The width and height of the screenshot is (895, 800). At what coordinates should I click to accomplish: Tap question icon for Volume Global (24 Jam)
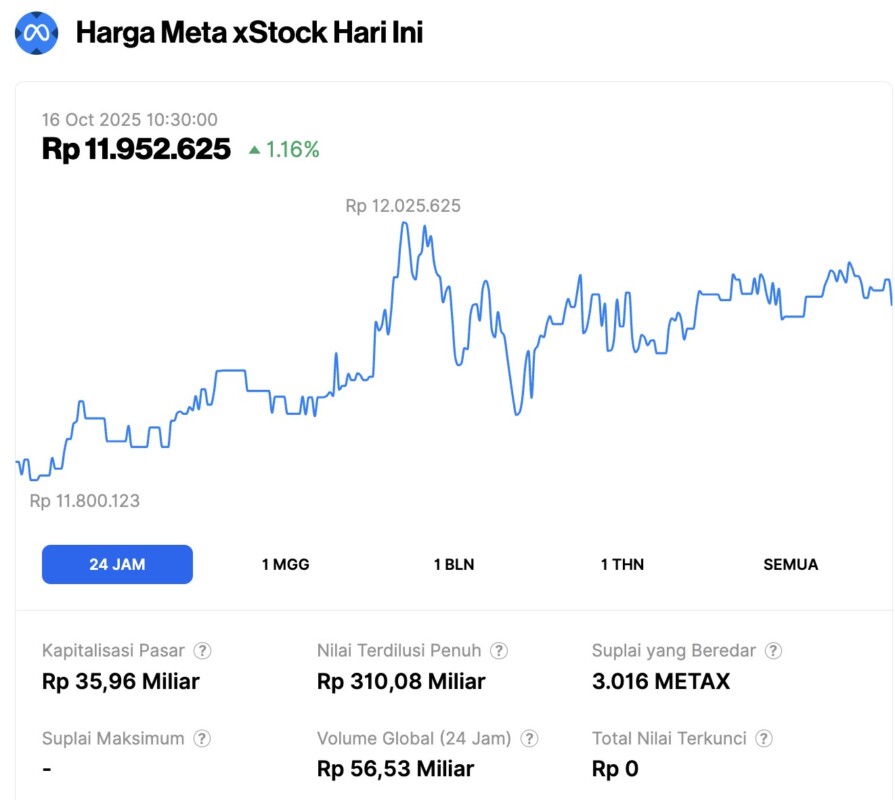tap(529, 739)
